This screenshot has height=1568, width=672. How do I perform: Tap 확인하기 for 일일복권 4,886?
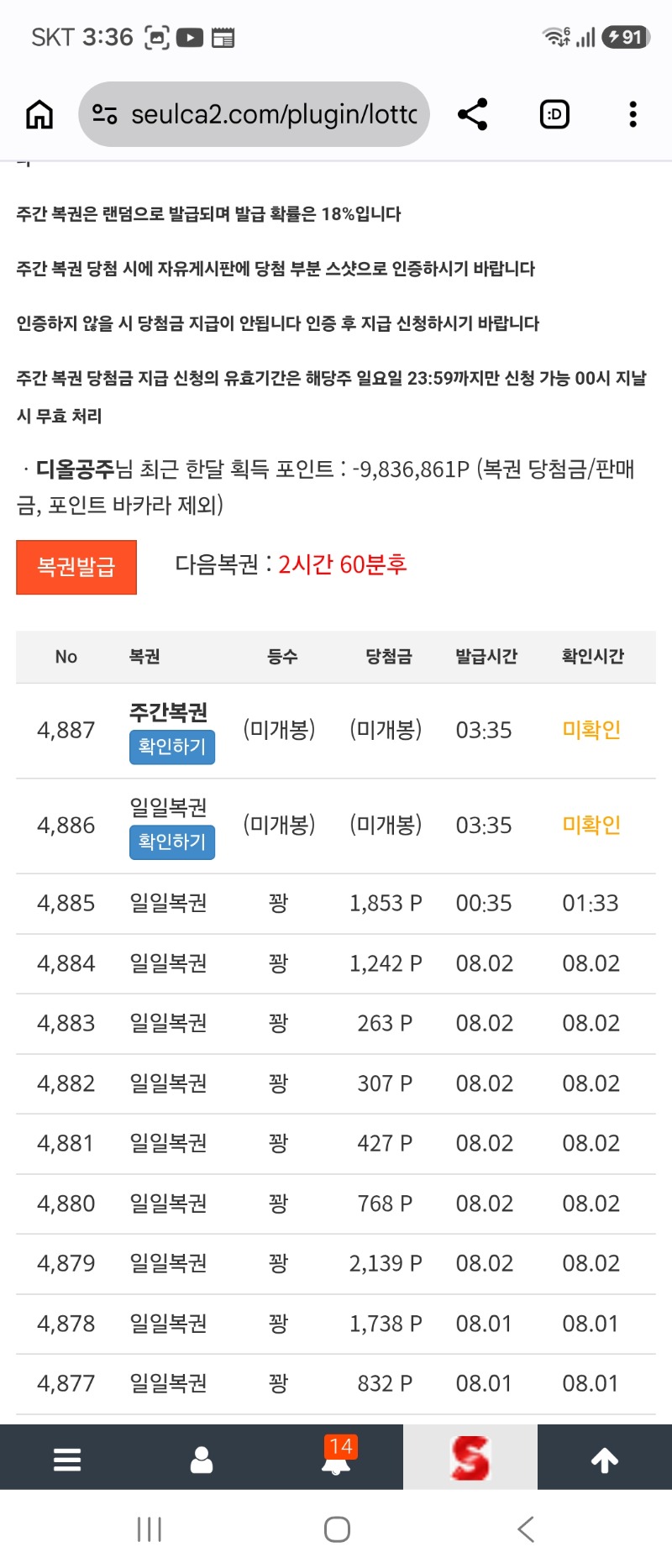tap(172, 842)
